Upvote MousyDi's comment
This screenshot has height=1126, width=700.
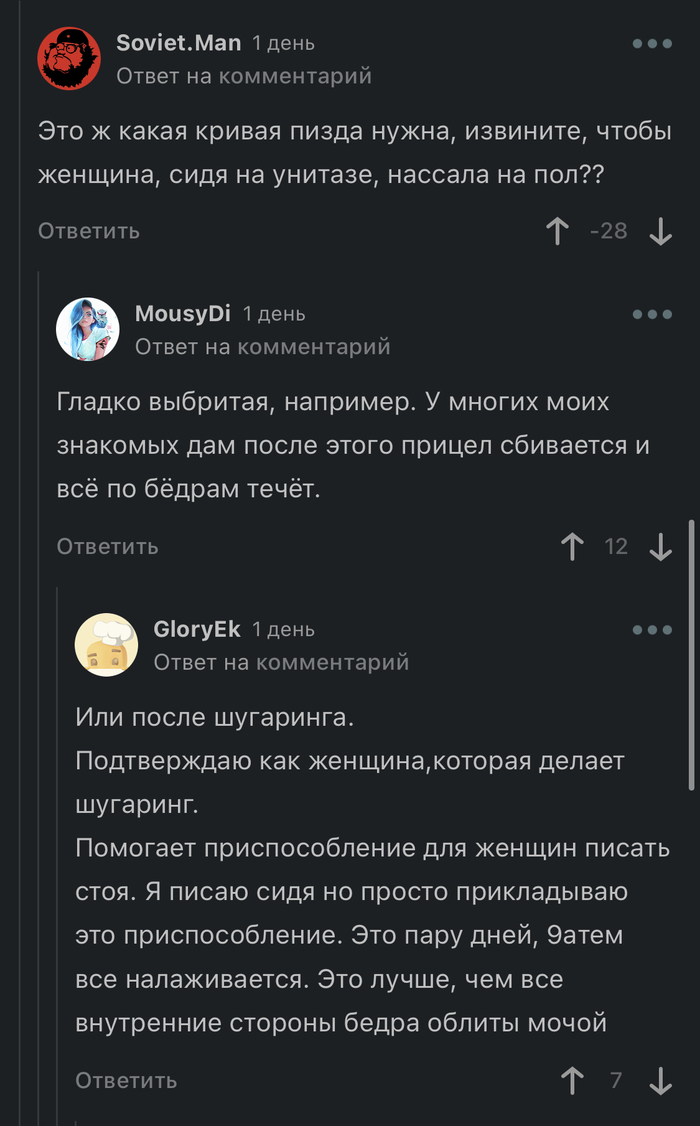coord(572,547)
